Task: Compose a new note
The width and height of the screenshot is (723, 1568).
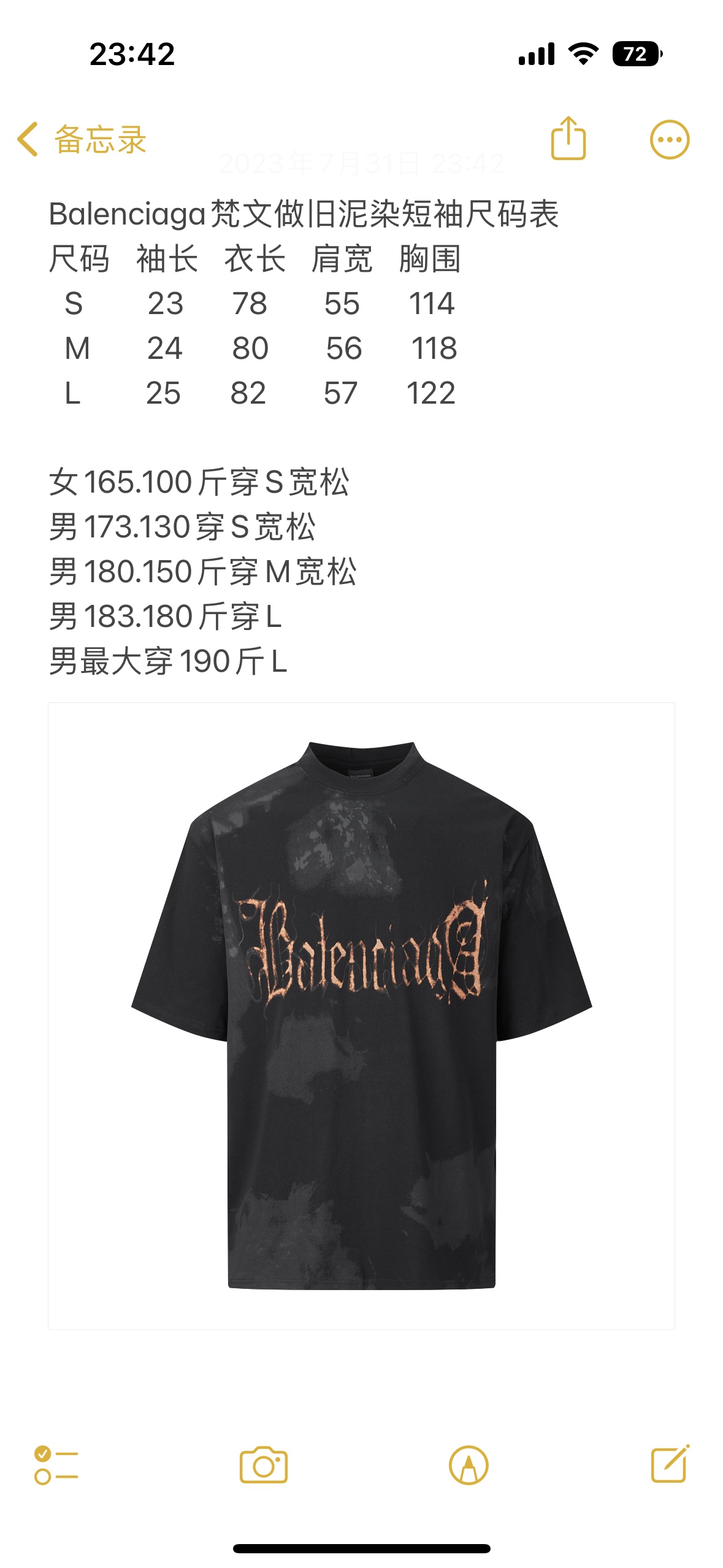Action: coord(670,1464)
